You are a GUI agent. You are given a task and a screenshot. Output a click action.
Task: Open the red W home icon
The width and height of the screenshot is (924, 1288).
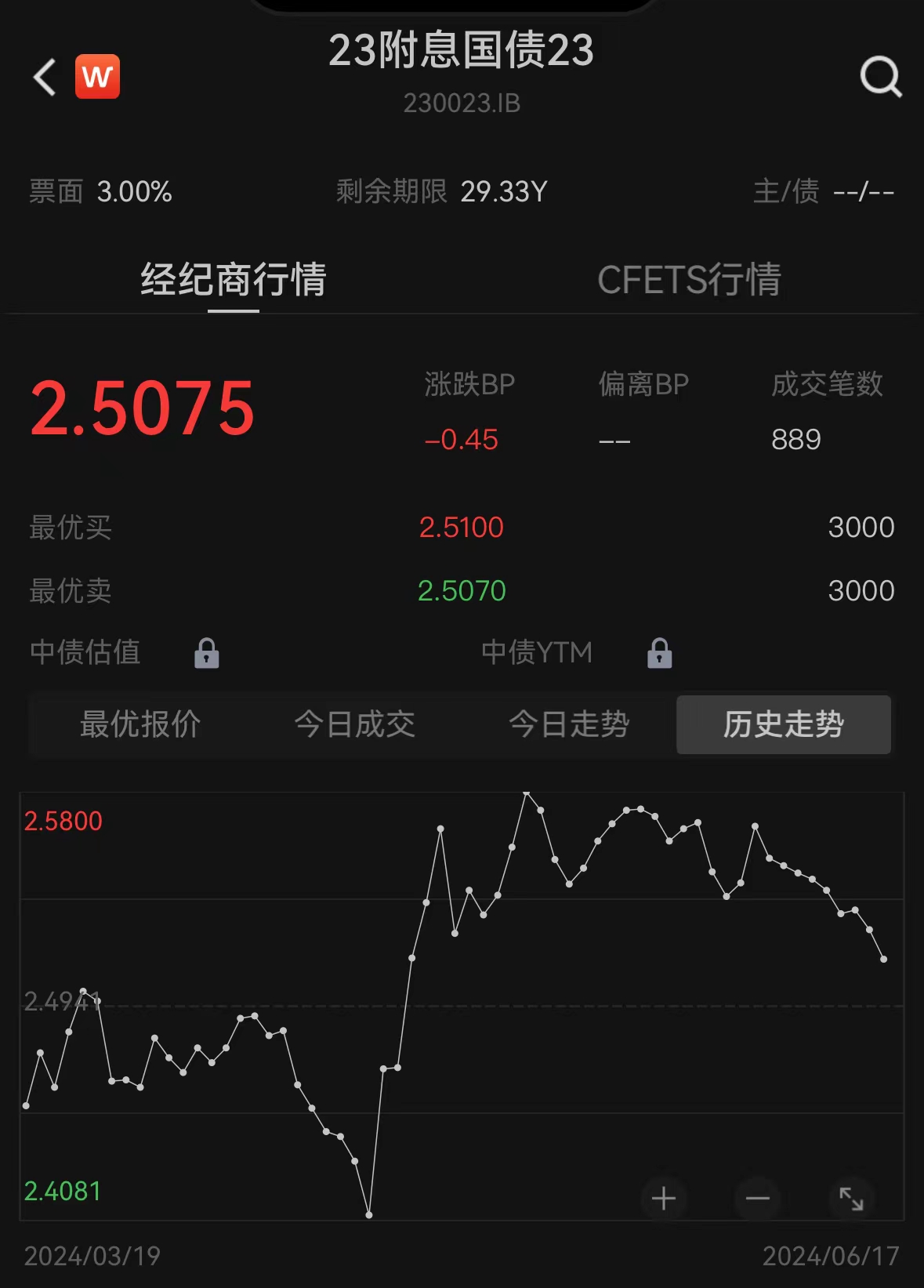(97, 77)
